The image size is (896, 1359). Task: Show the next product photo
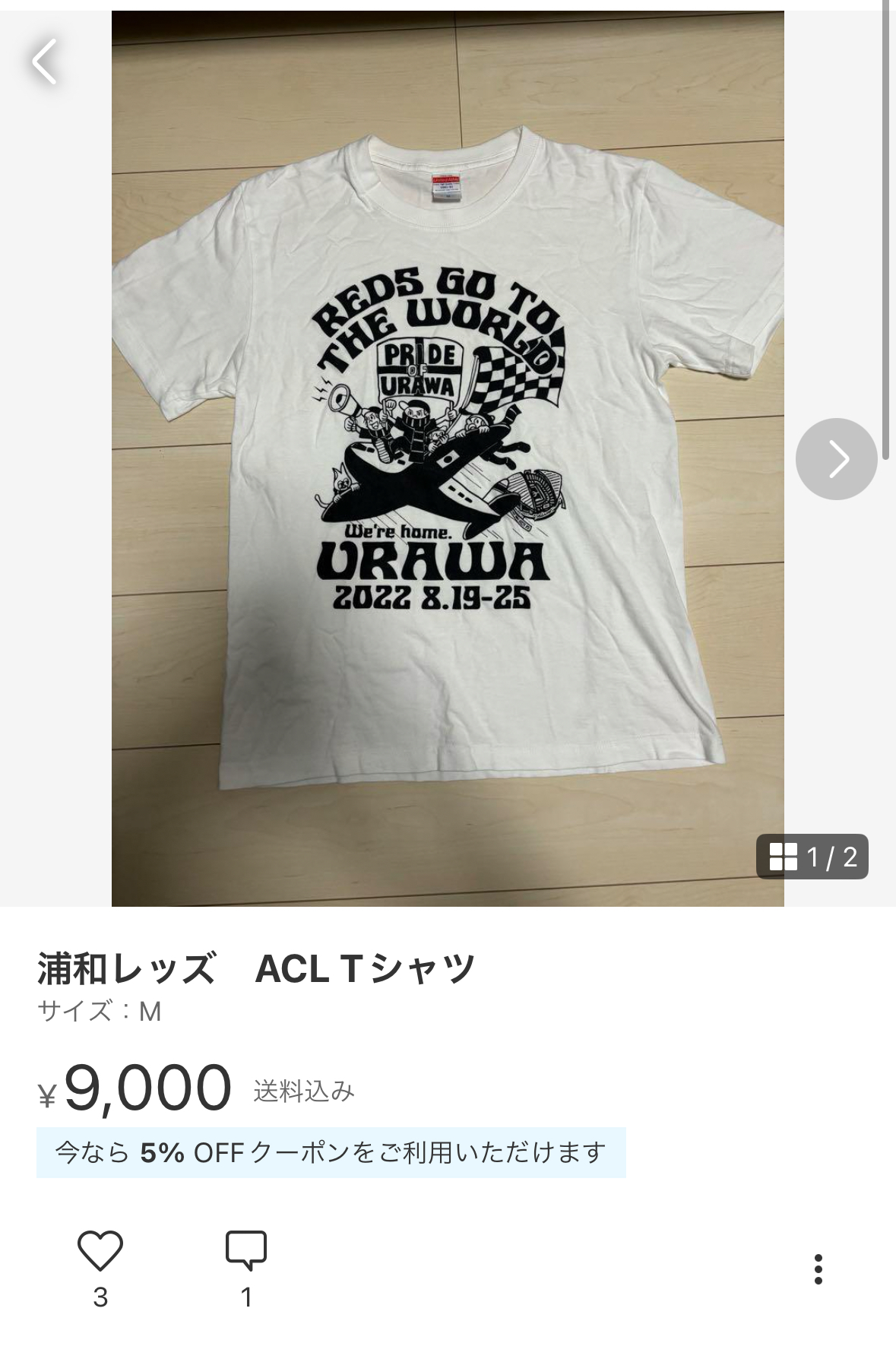(837, 458)
